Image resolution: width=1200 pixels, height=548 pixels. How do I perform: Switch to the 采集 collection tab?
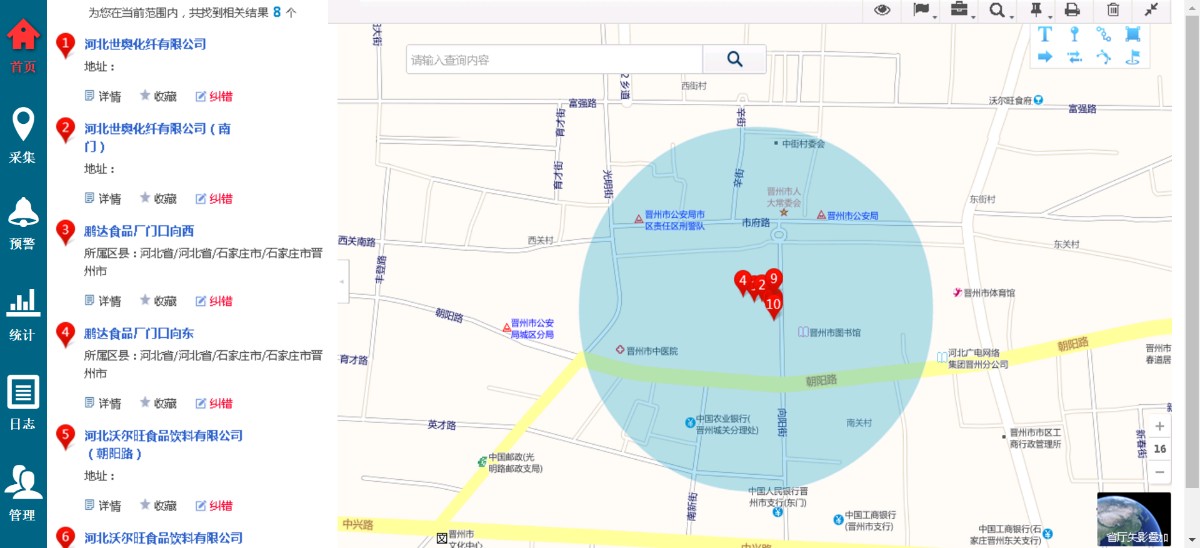[23, 137]
